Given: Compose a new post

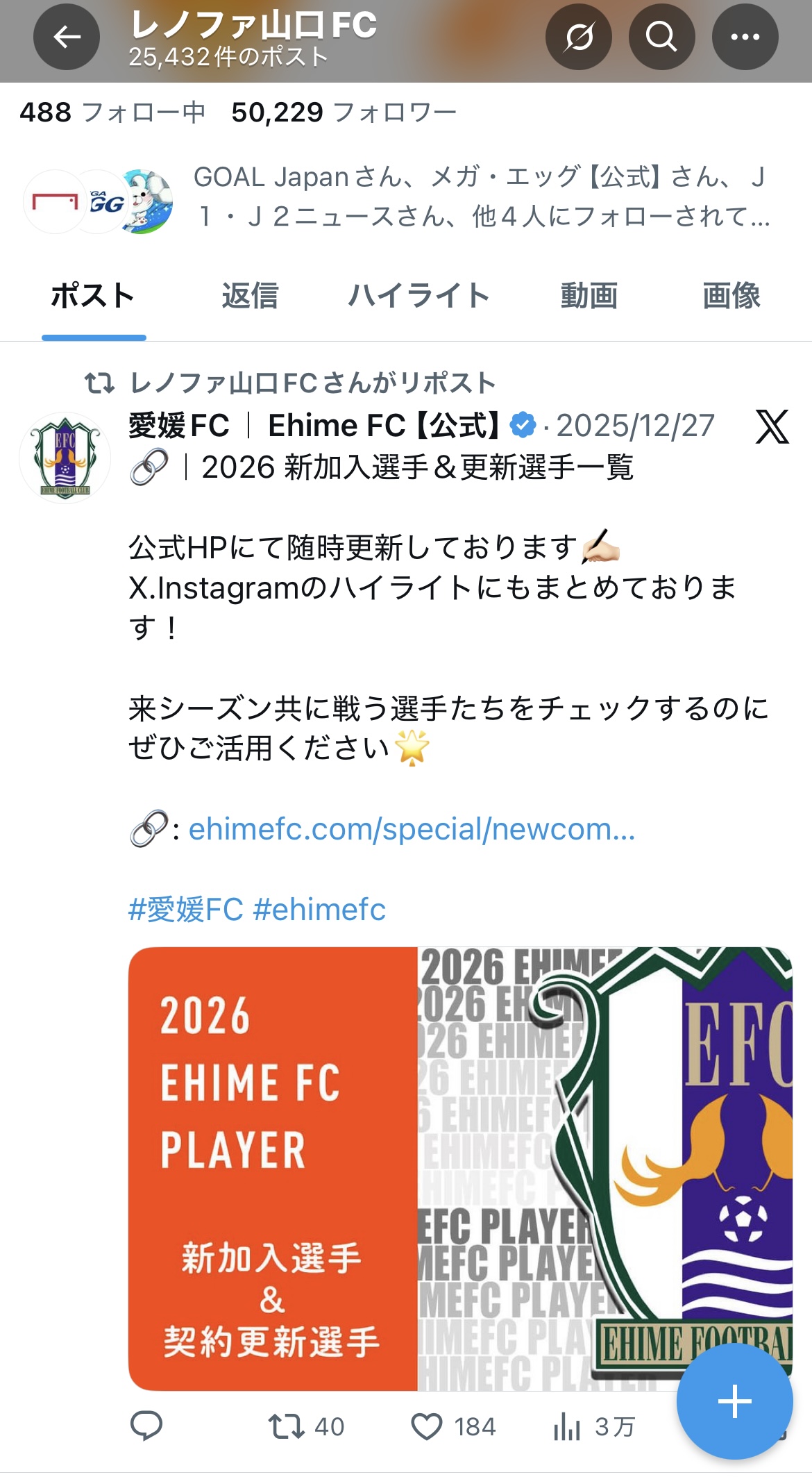Looking at the screenshot, I should tap(734, 1401).
